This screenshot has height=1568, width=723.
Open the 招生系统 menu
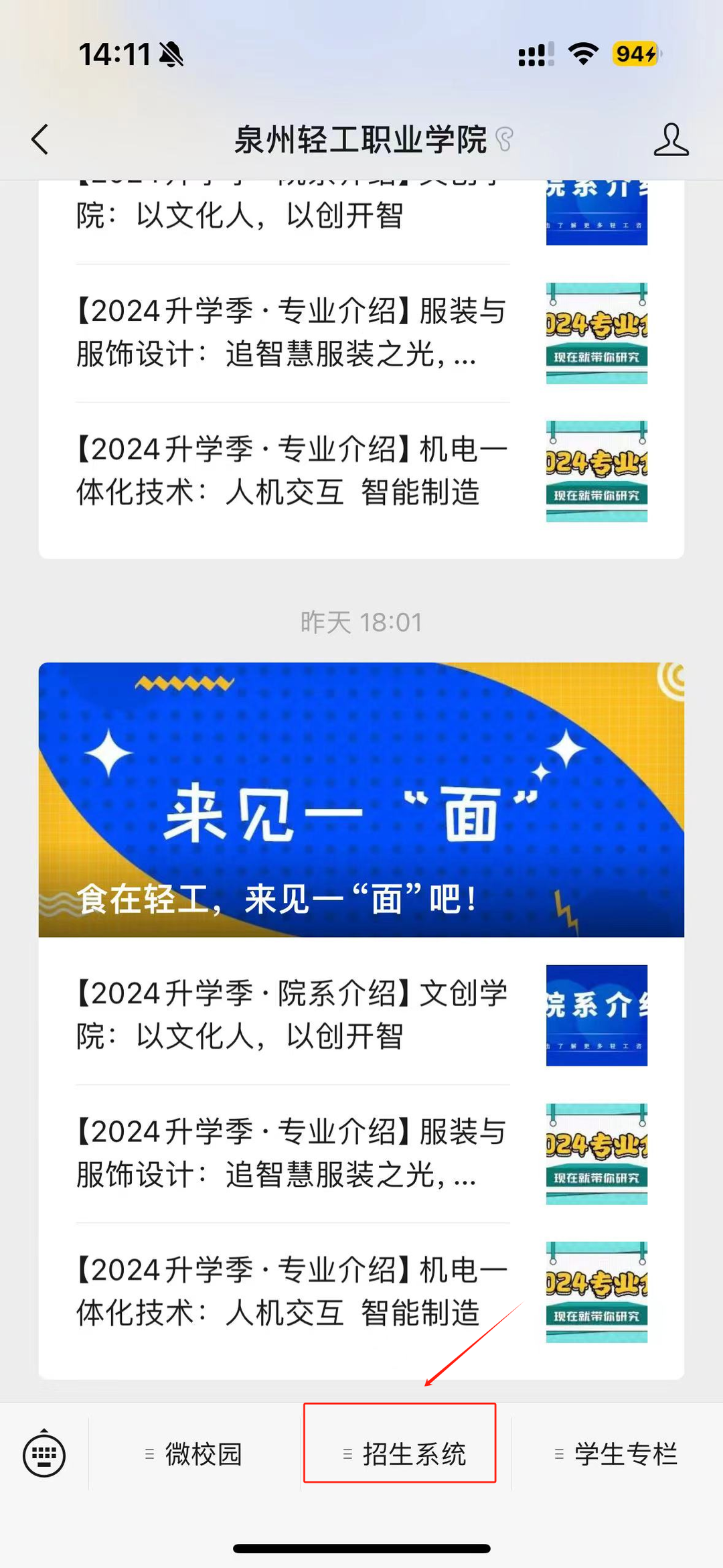(404, 1454)
